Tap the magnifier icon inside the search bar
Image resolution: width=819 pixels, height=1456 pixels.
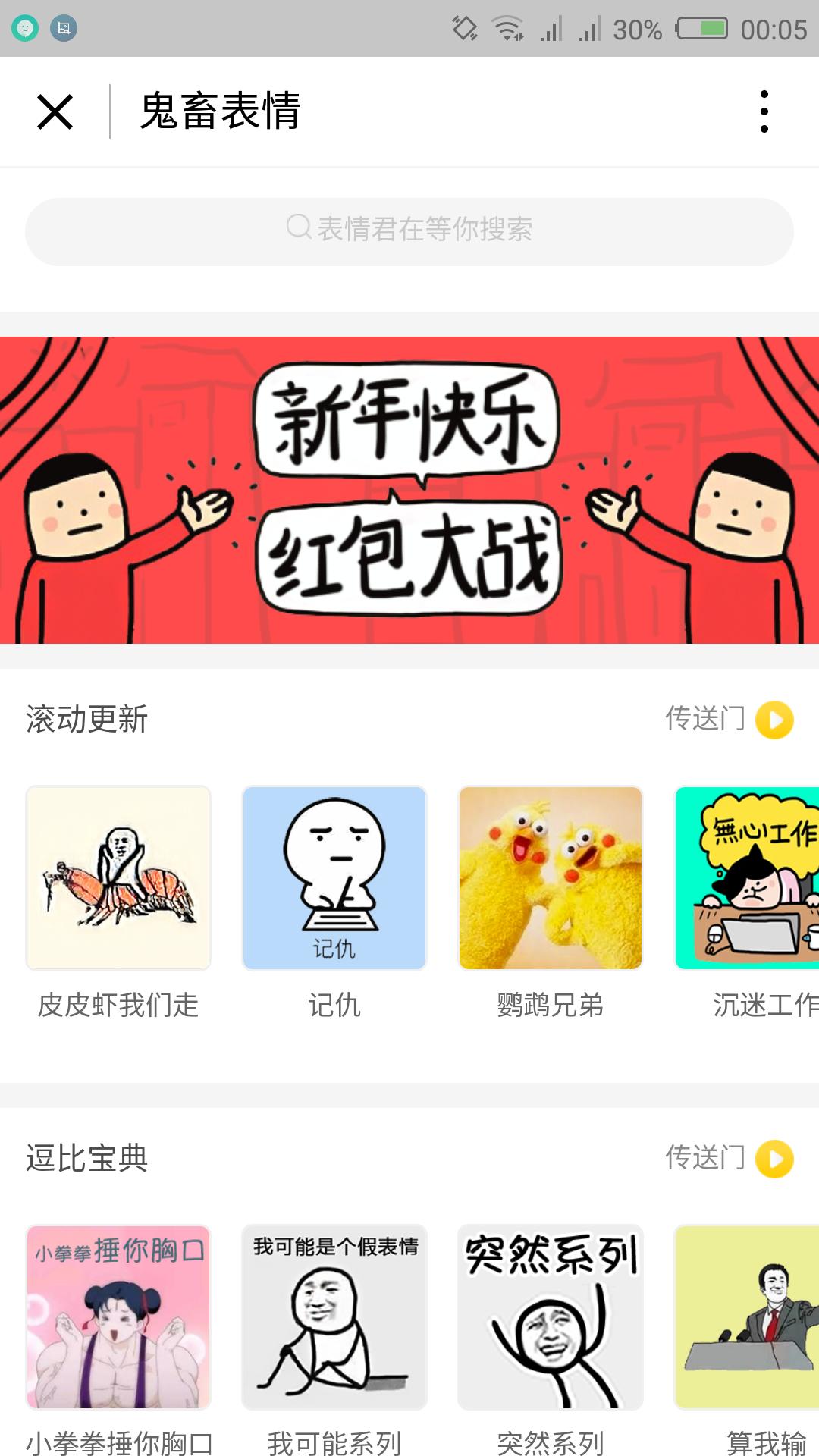click(297, 227)
